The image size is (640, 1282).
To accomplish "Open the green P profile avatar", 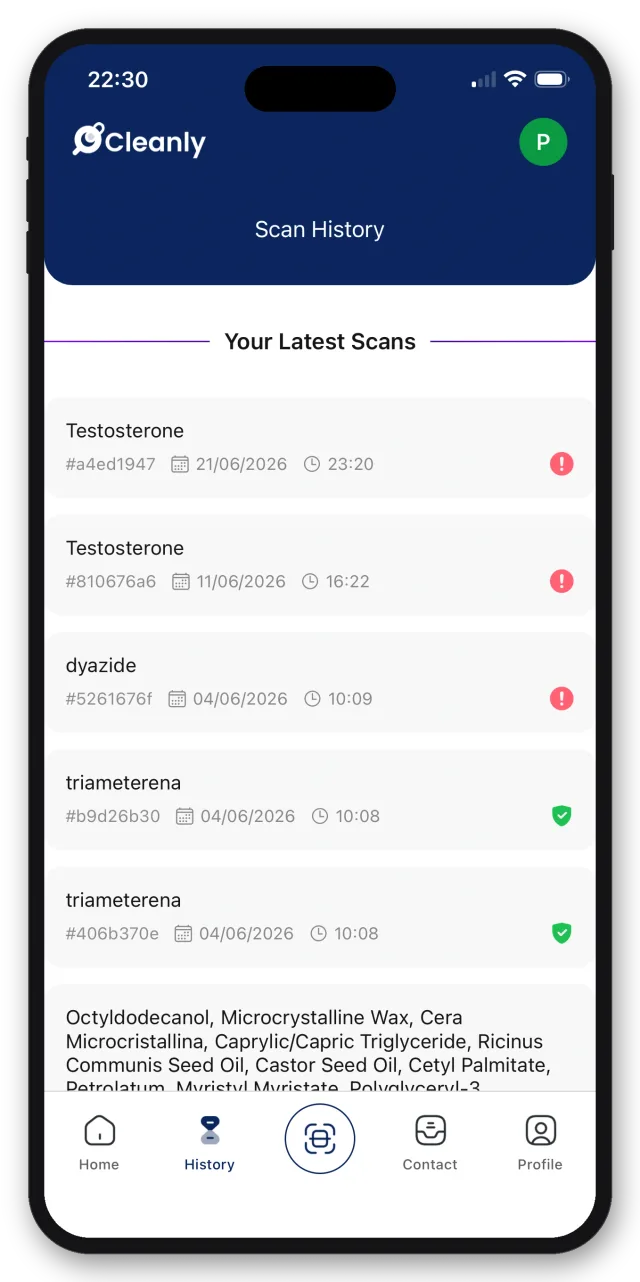I will tap(543, 142).
